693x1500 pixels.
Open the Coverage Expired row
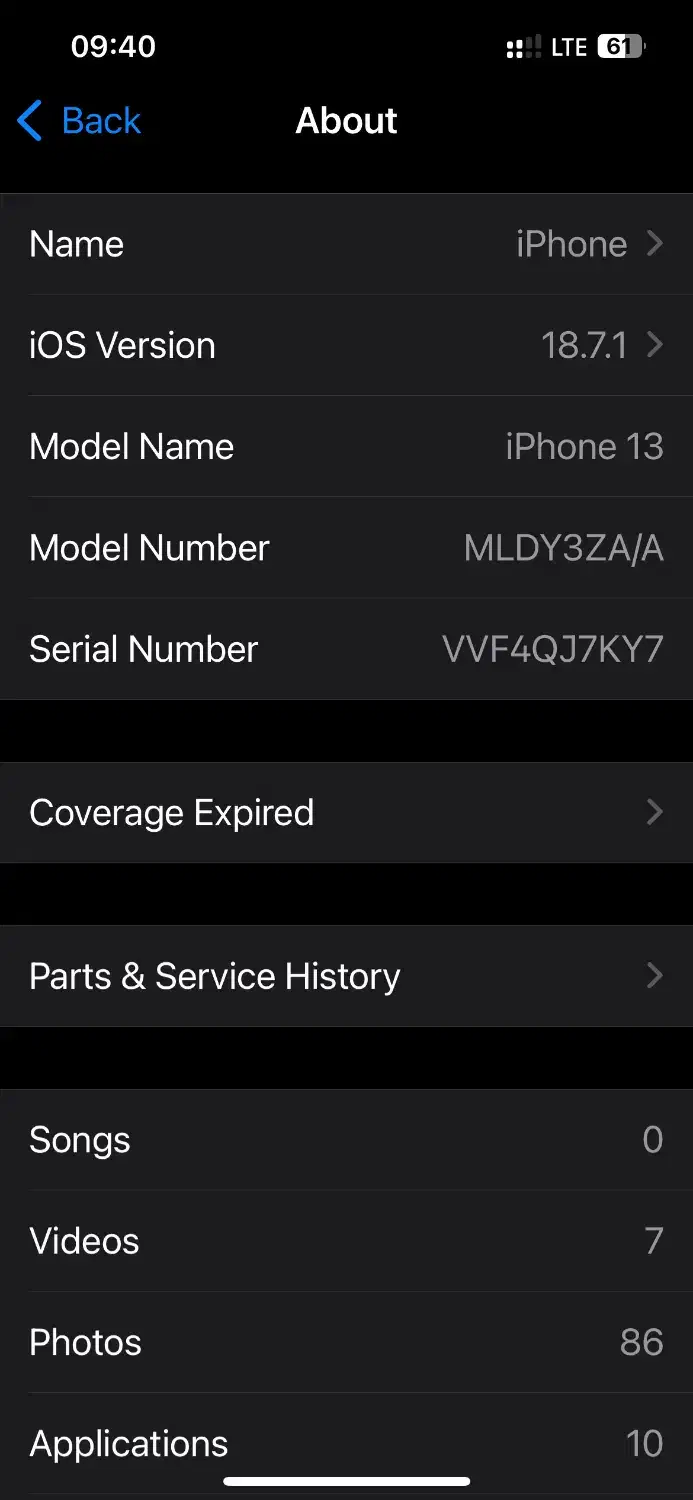coord(346,812)
